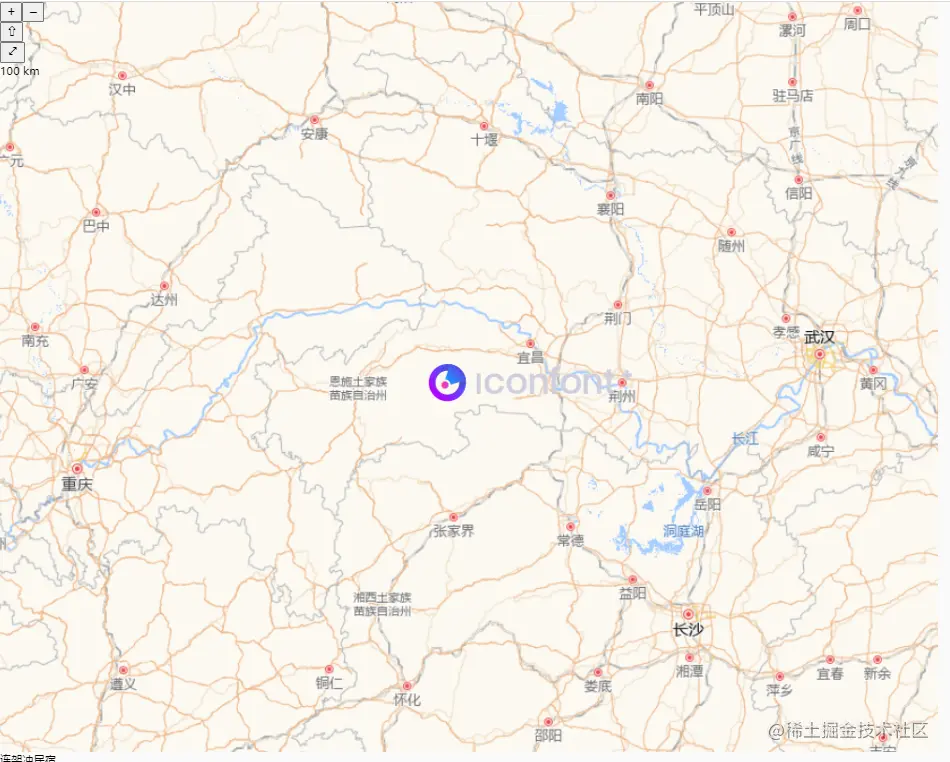Toggle full-screen map view
The image size is (950, 762).
[x=11, y=52]
